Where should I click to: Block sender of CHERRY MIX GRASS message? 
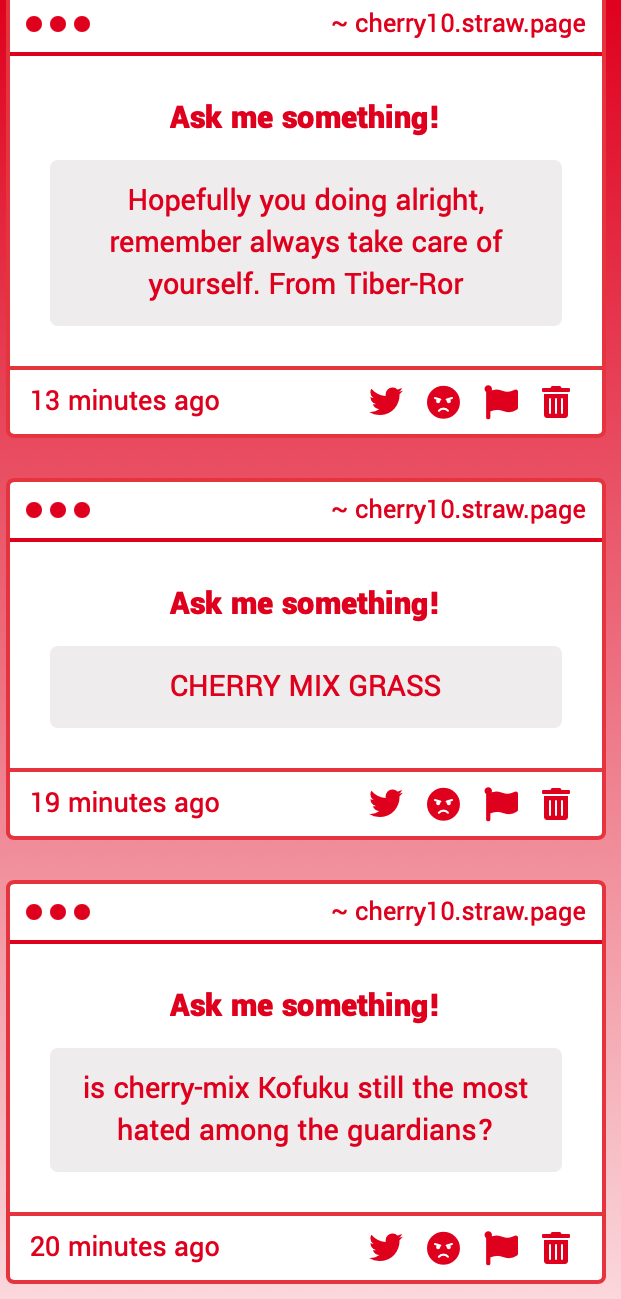443,804
